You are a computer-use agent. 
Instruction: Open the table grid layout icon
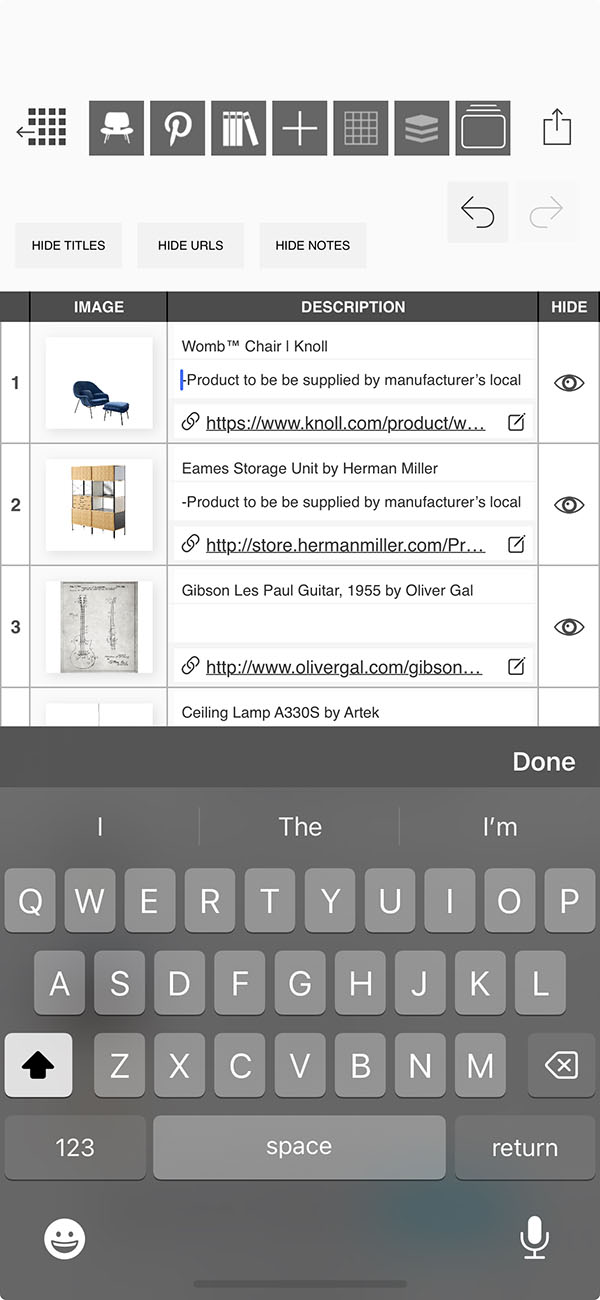(x=361, y=128)
